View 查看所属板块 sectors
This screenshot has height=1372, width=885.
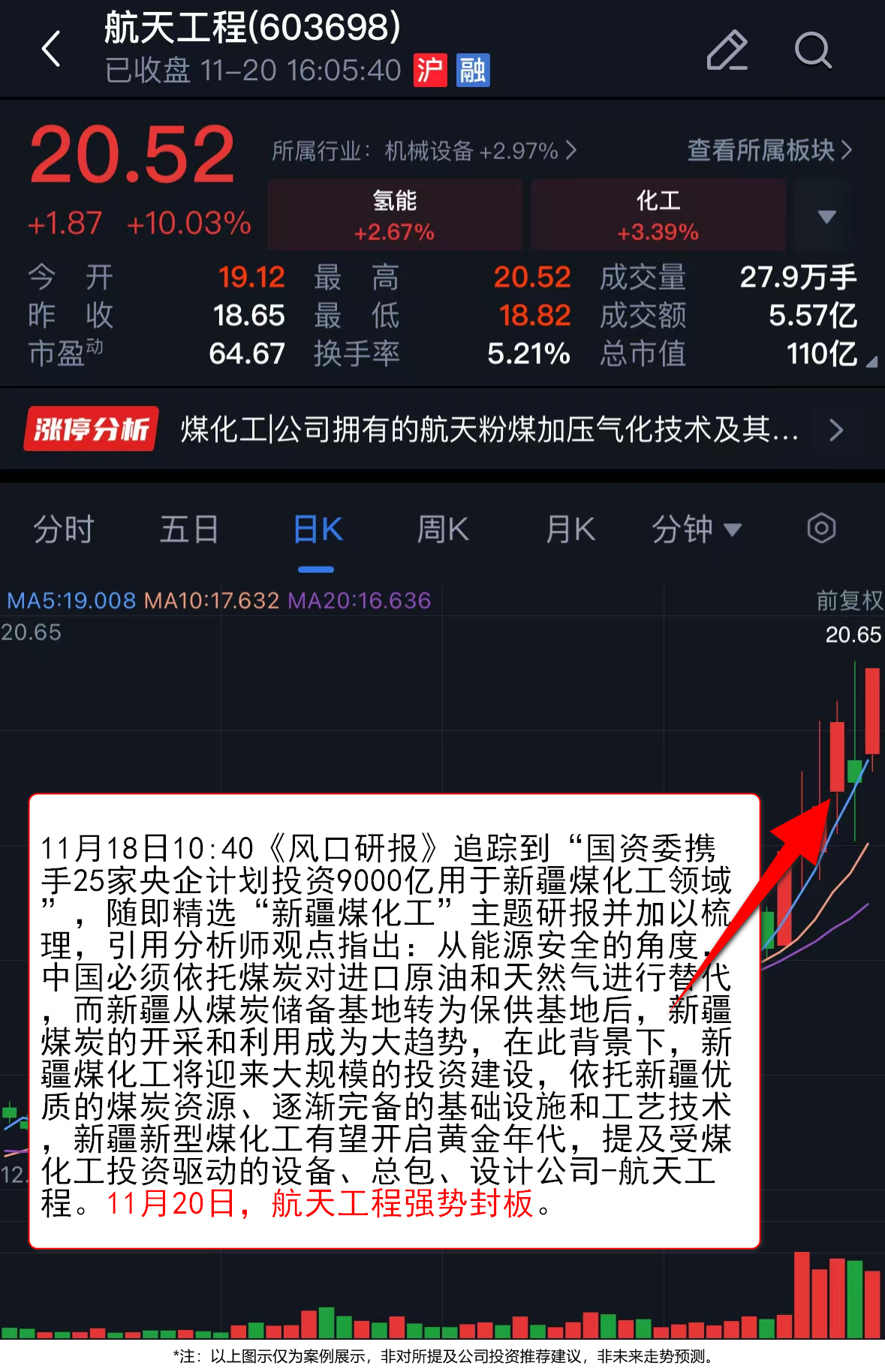[769, 151]
